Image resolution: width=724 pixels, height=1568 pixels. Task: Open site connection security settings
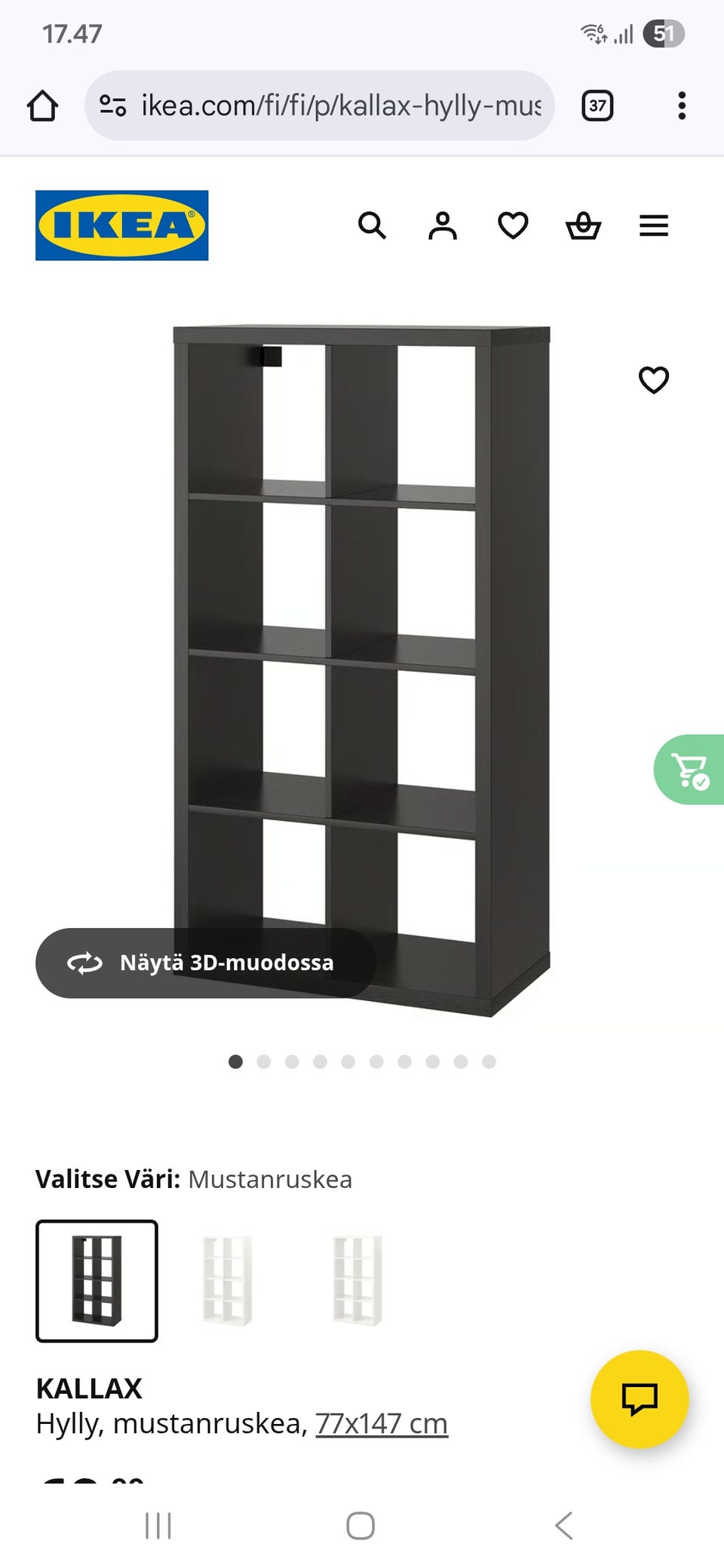click(x=114, y=106)
